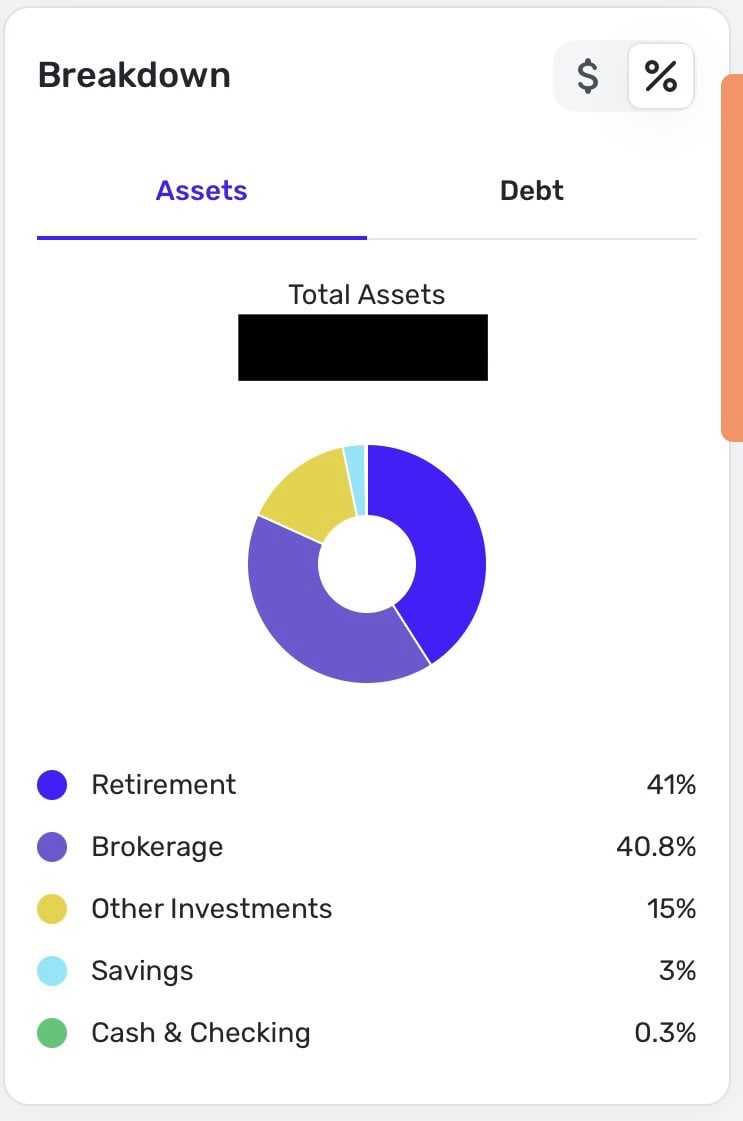Select the Assets tab
743x1121 pixels.
201,191
